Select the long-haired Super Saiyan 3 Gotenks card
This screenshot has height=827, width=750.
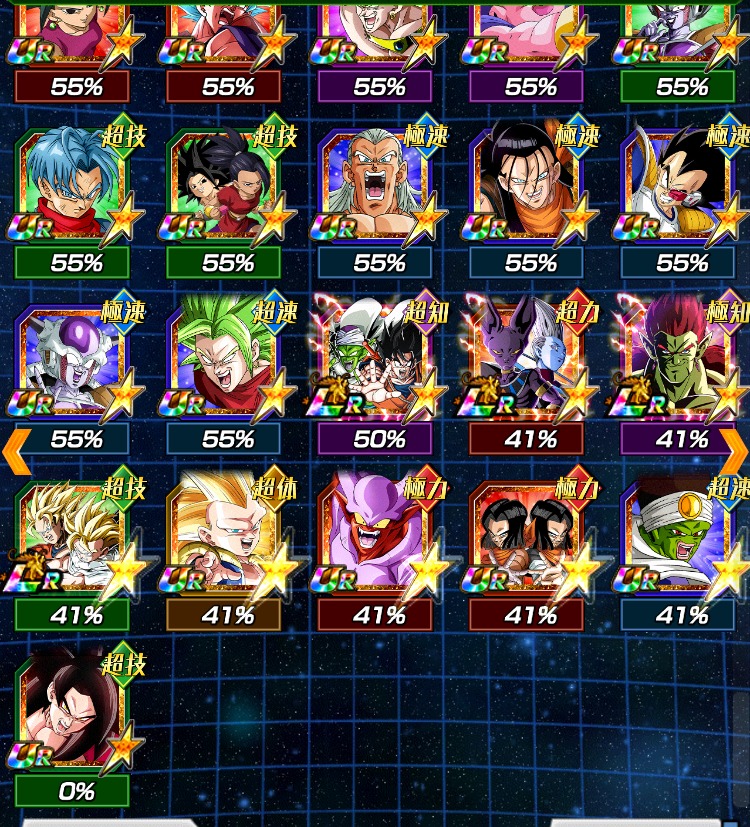[224, 539]
